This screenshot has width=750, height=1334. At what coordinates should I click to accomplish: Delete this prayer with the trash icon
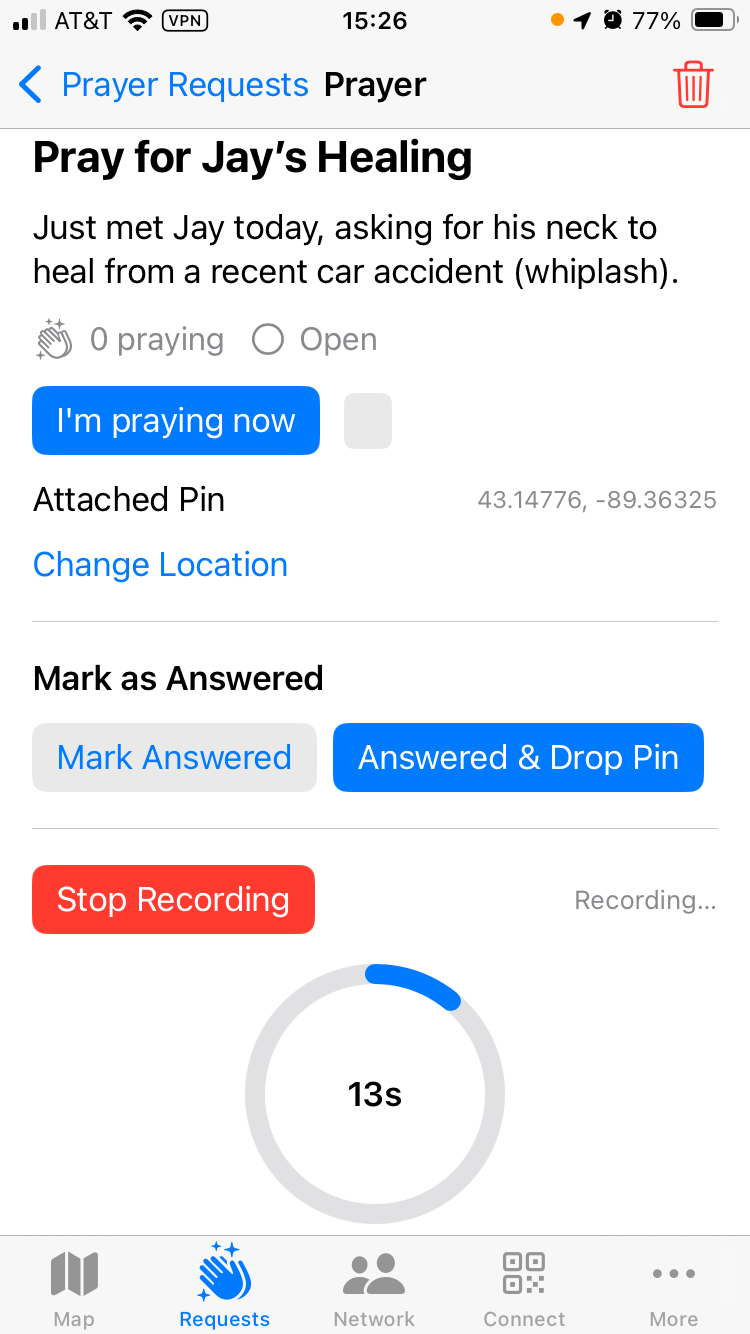(692, 85)
